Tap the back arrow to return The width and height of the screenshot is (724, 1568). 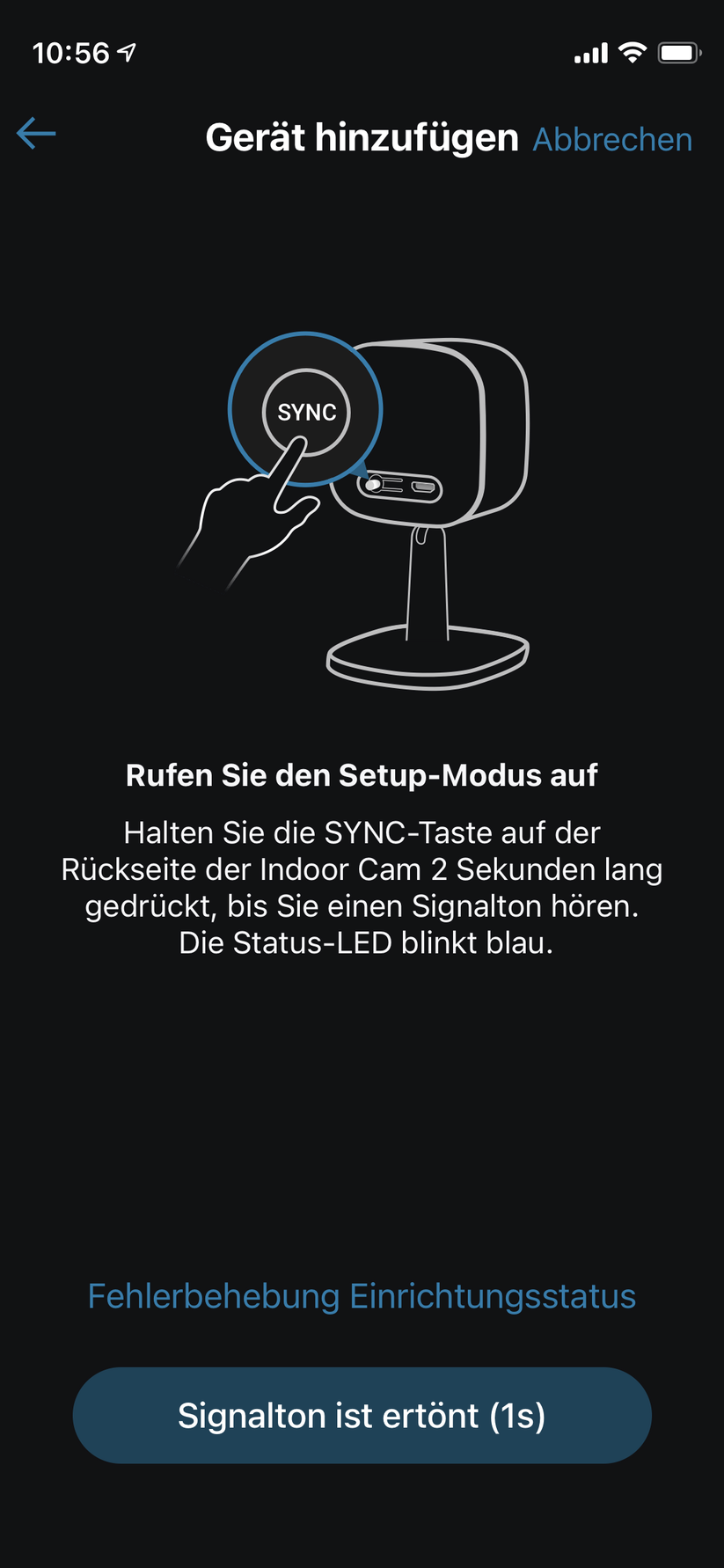[36, 134]
